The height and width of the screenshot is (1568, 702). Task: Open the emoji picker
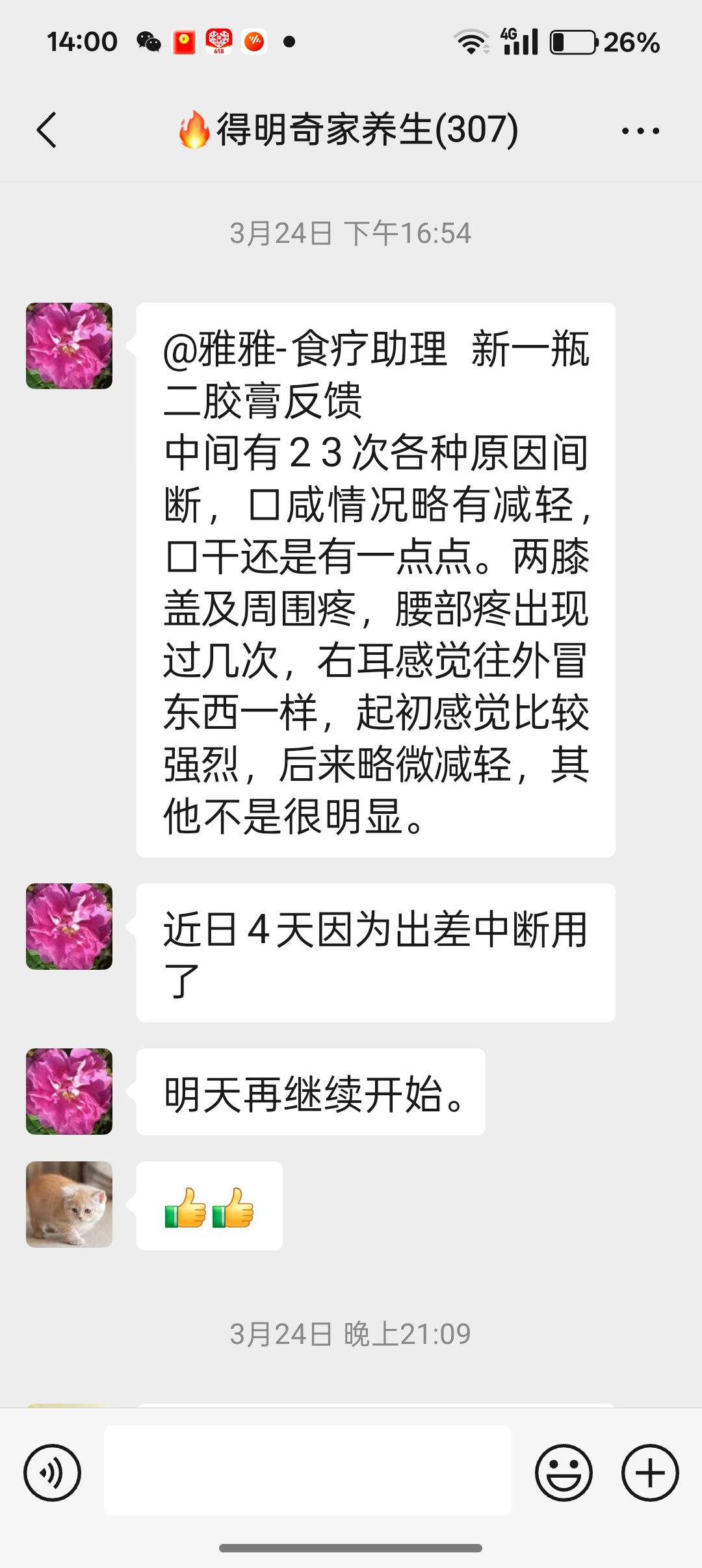[564, 1473]
